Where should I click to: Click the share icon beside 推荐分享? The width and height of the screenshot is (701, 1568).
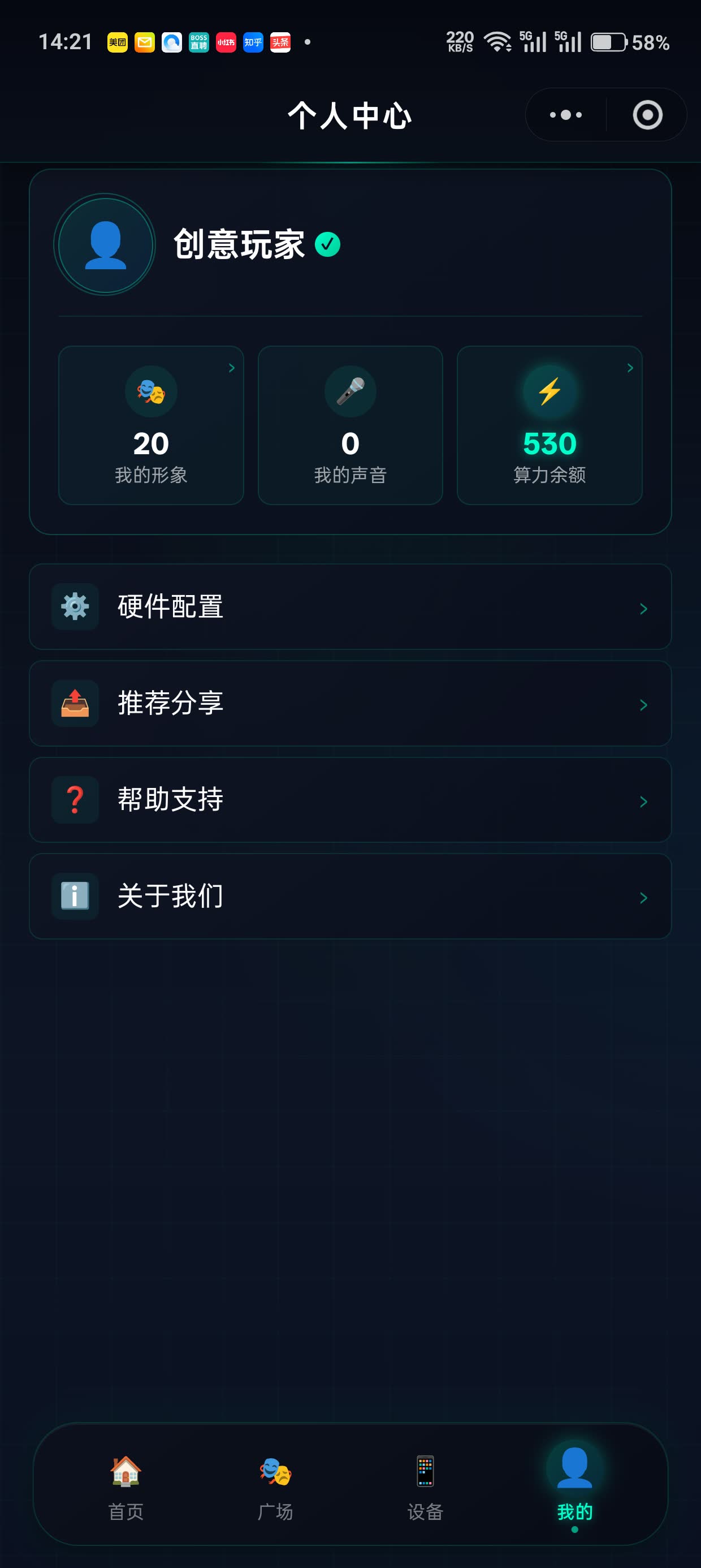click(x=74, y=703)
